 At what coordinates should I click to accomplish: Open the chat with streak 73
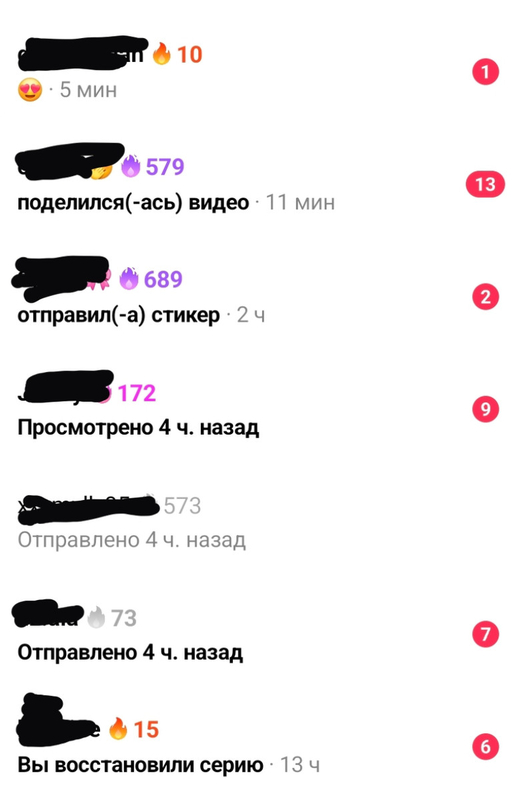[264, 634]
